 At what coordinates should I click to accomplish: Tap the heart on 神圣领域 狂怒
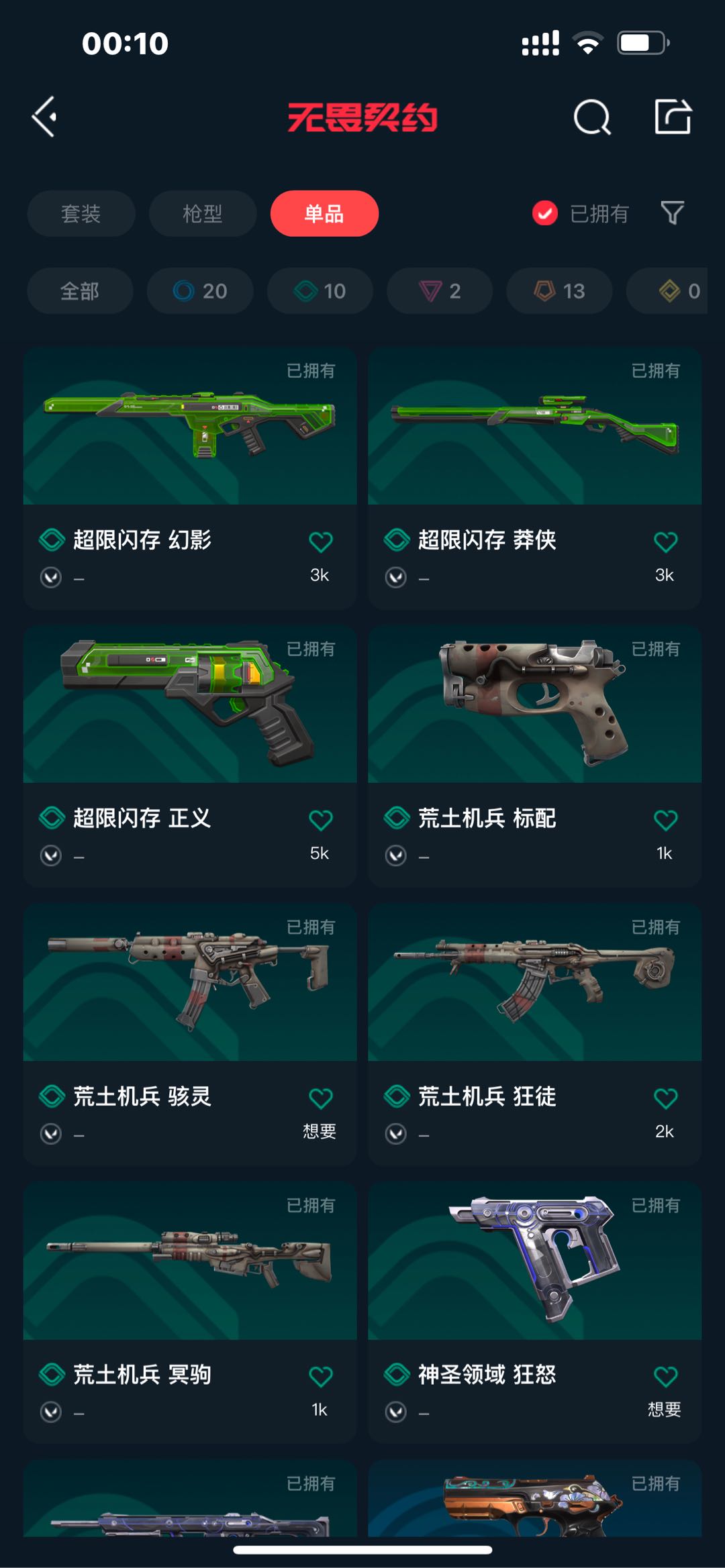[665, 1376]
